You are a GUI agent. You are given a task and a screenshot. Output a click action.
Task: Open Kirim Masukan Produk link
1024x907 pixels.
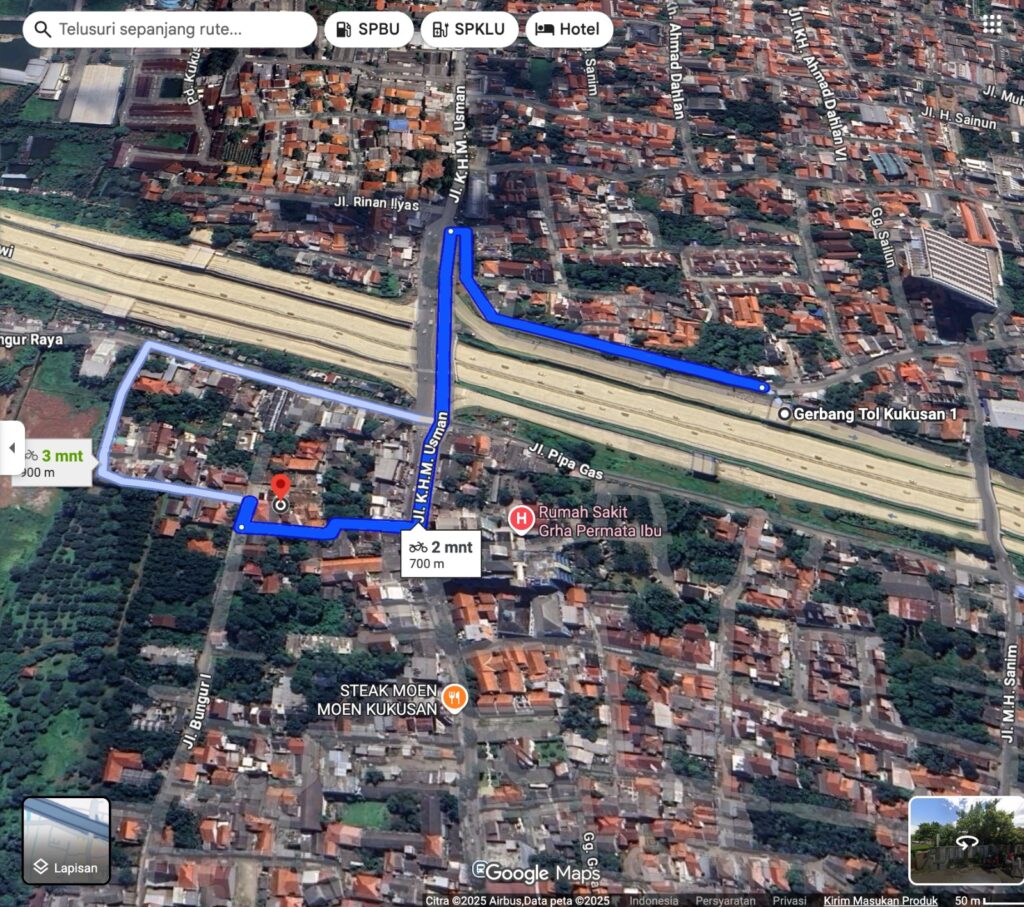pyautogui.click(x=880, y=900)
